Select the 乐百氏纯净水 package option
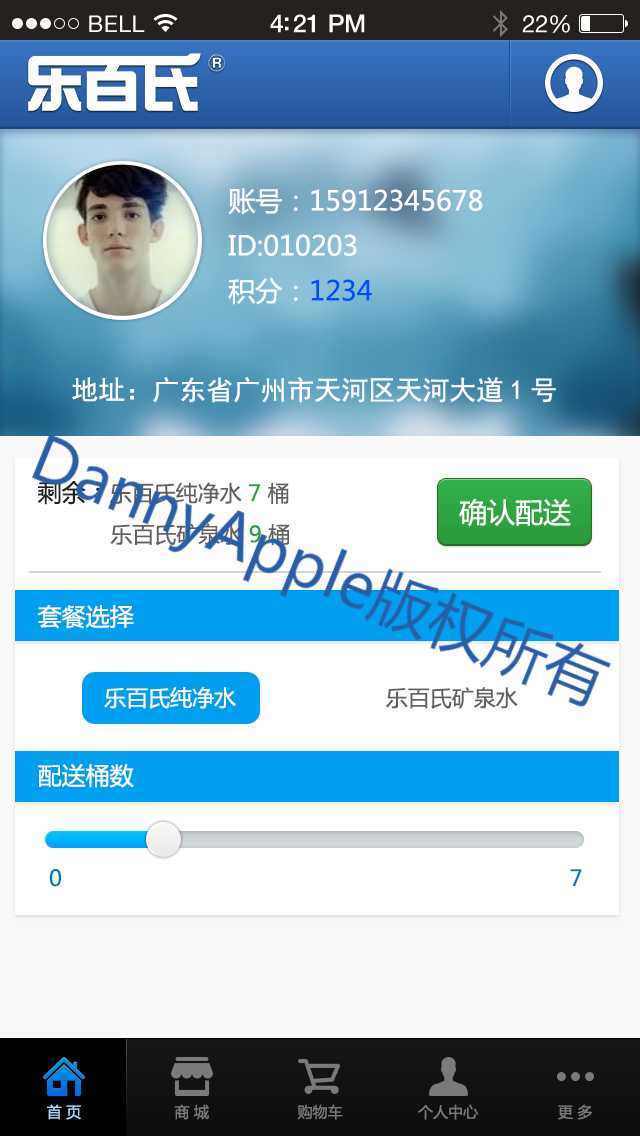Viewport: 640px width, 1136px height. click(x=171, y=698)
